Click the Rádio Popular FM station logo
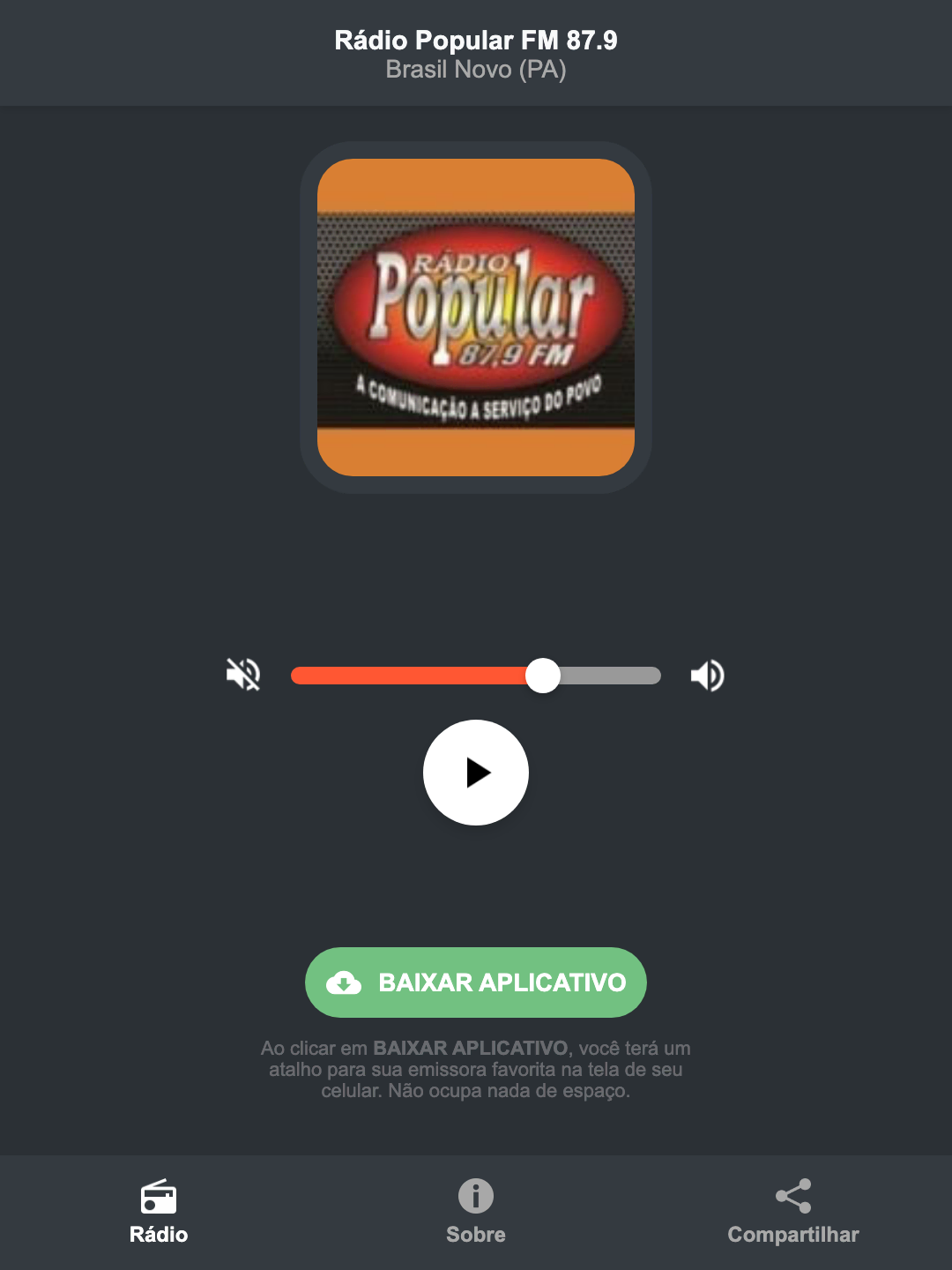952x1270 pixels. (475, 316)
